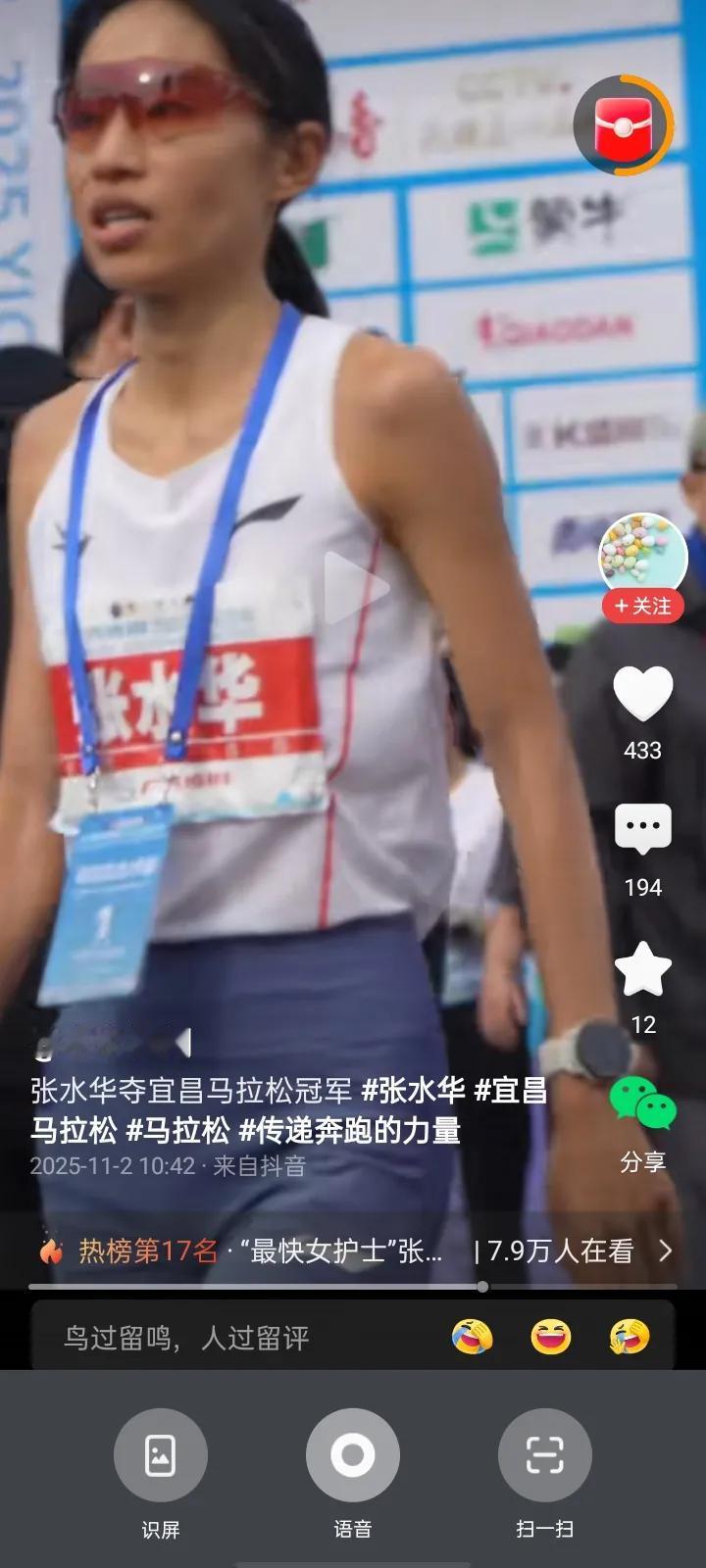The image size is (706, 1568).
Task: Tap 识屏 screen recognition button
Action: click(x=161, y=1455)
